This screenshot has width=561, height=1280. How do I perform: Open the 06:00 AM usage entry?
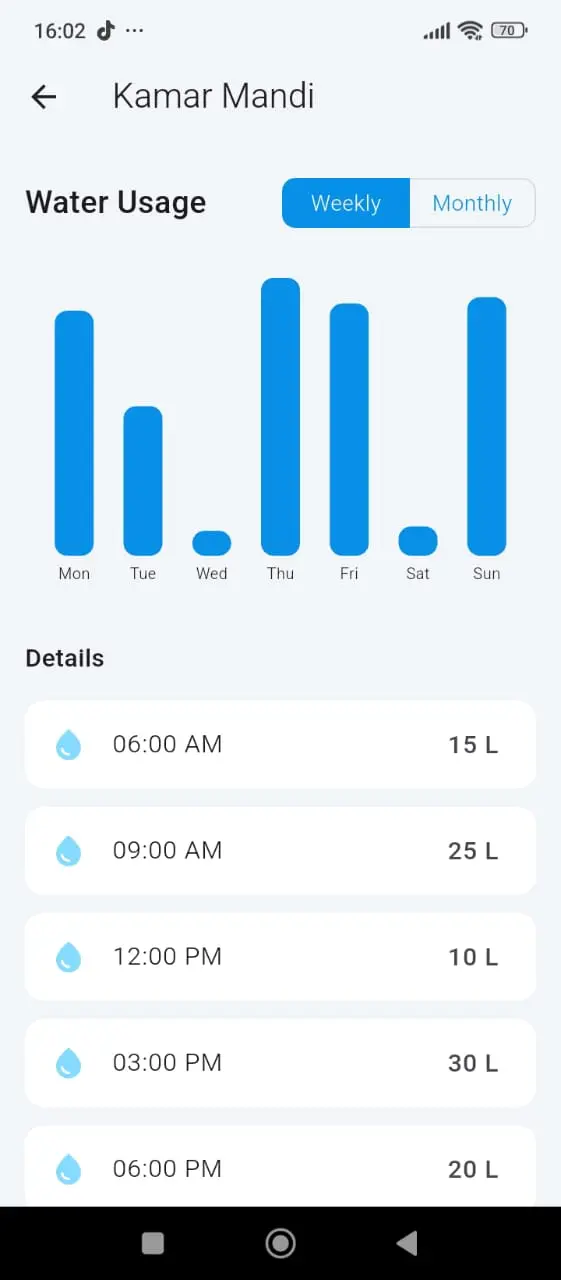280,744
